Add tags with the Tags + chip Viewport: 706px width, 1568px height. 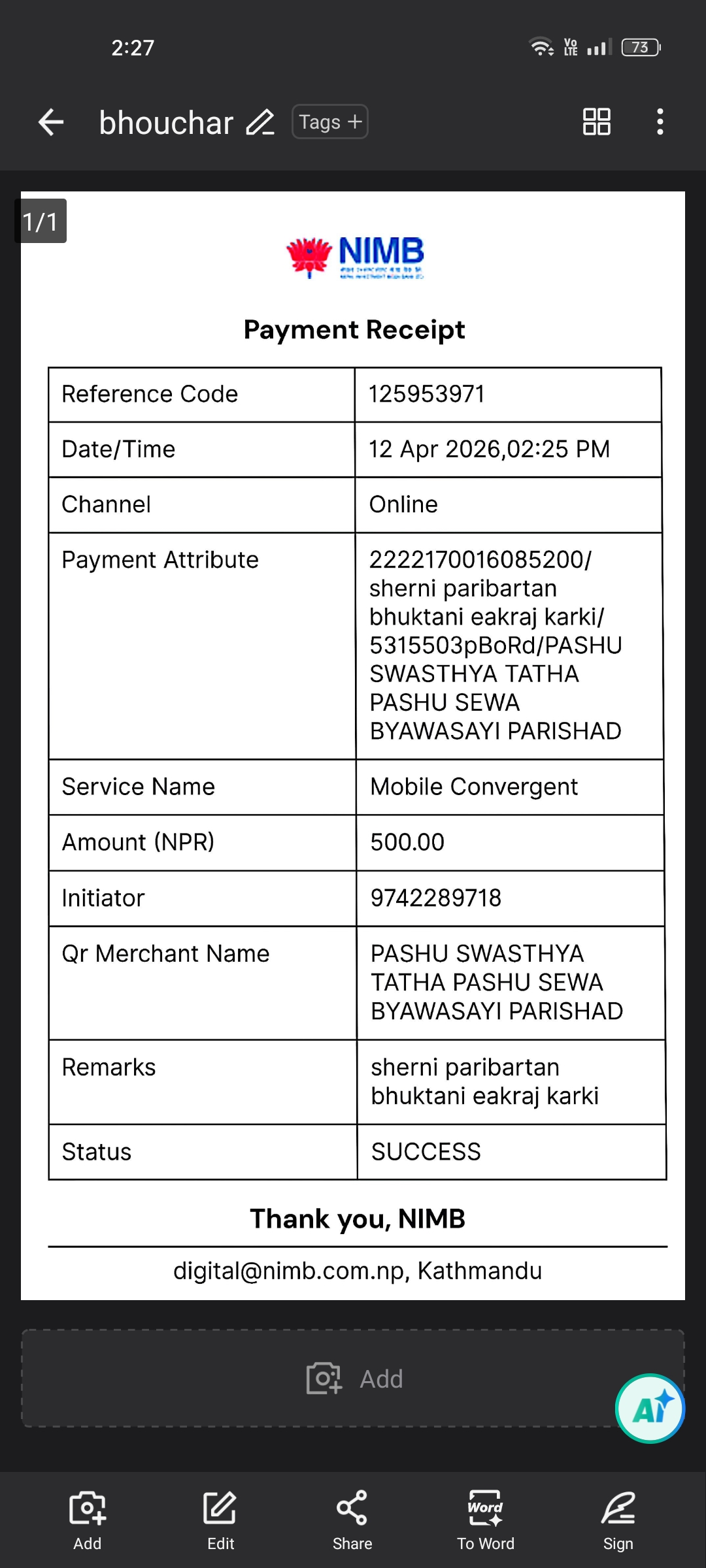tap(330, 122)
